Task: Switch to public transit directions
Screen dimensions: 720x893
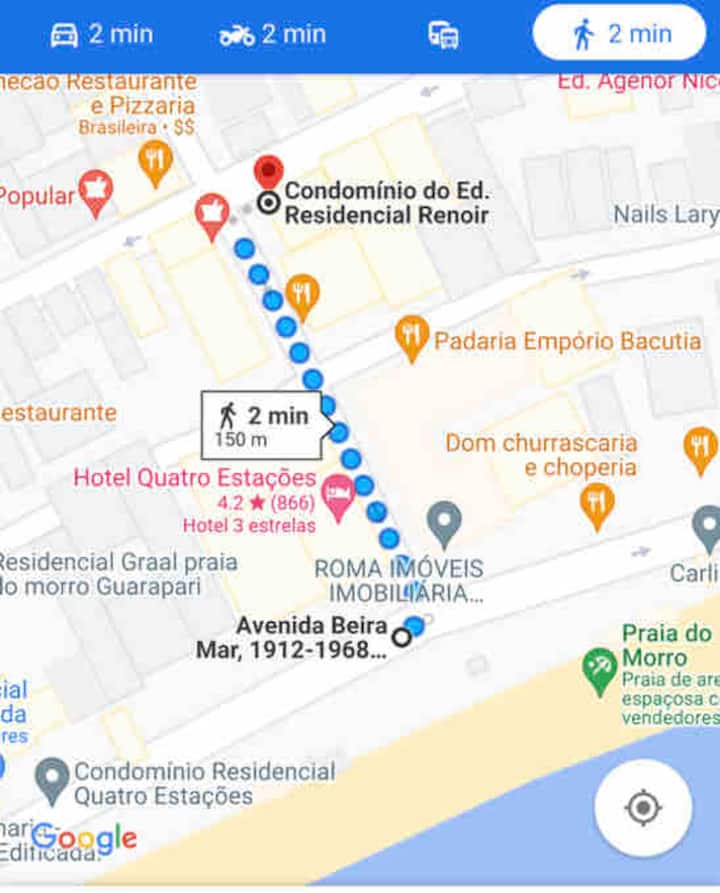Action: (x=443, y=35)
